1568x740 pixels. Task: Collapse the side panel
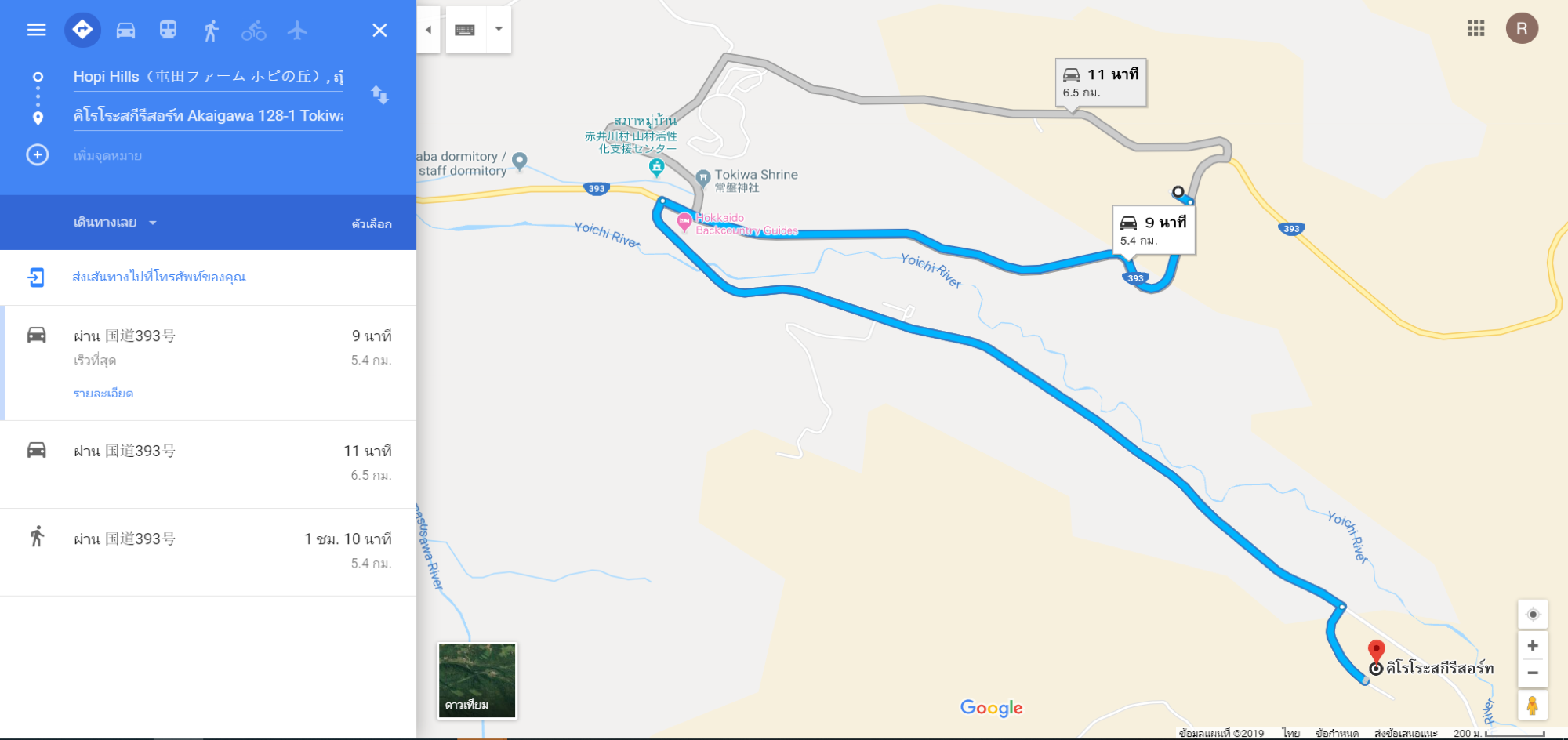(x=428, y=30)
